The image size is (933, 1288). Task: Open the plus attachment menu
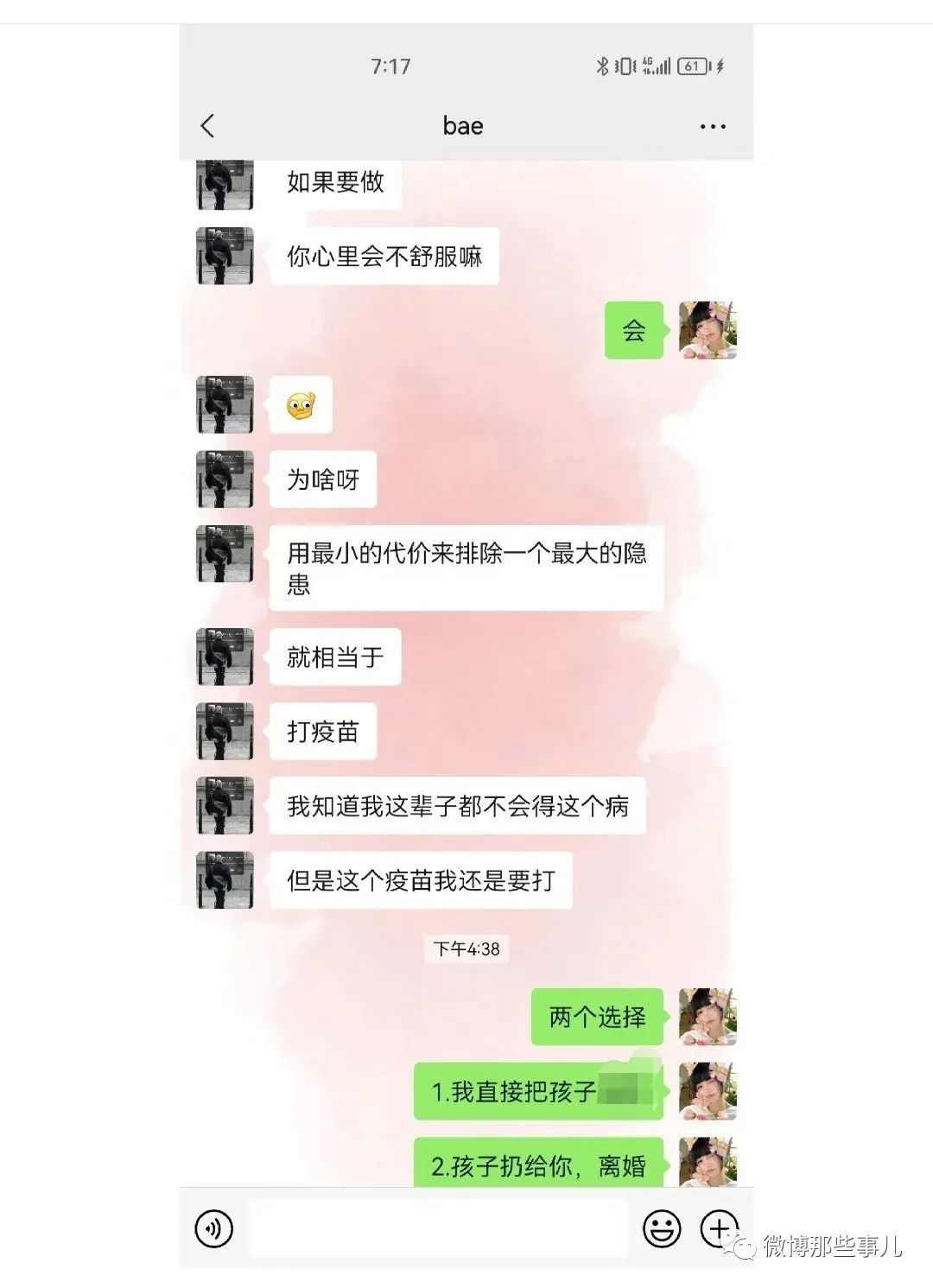719,1228
